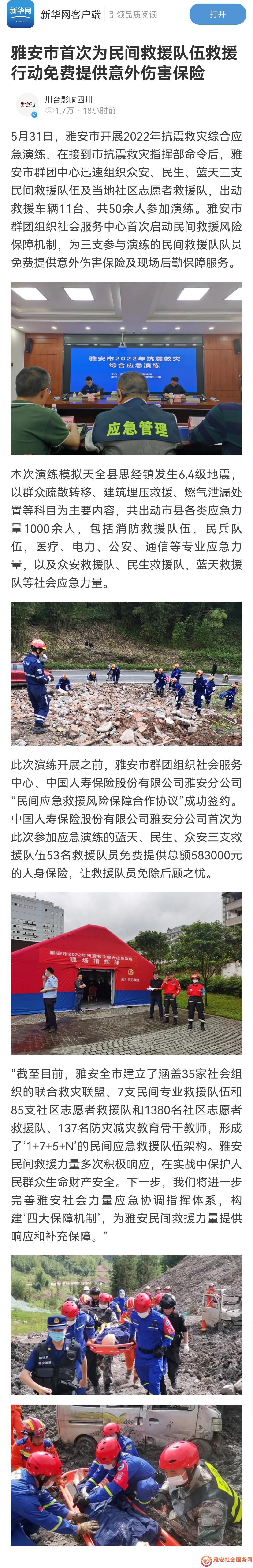Tap the 新华网 app logo in the banner

[20, 14]
